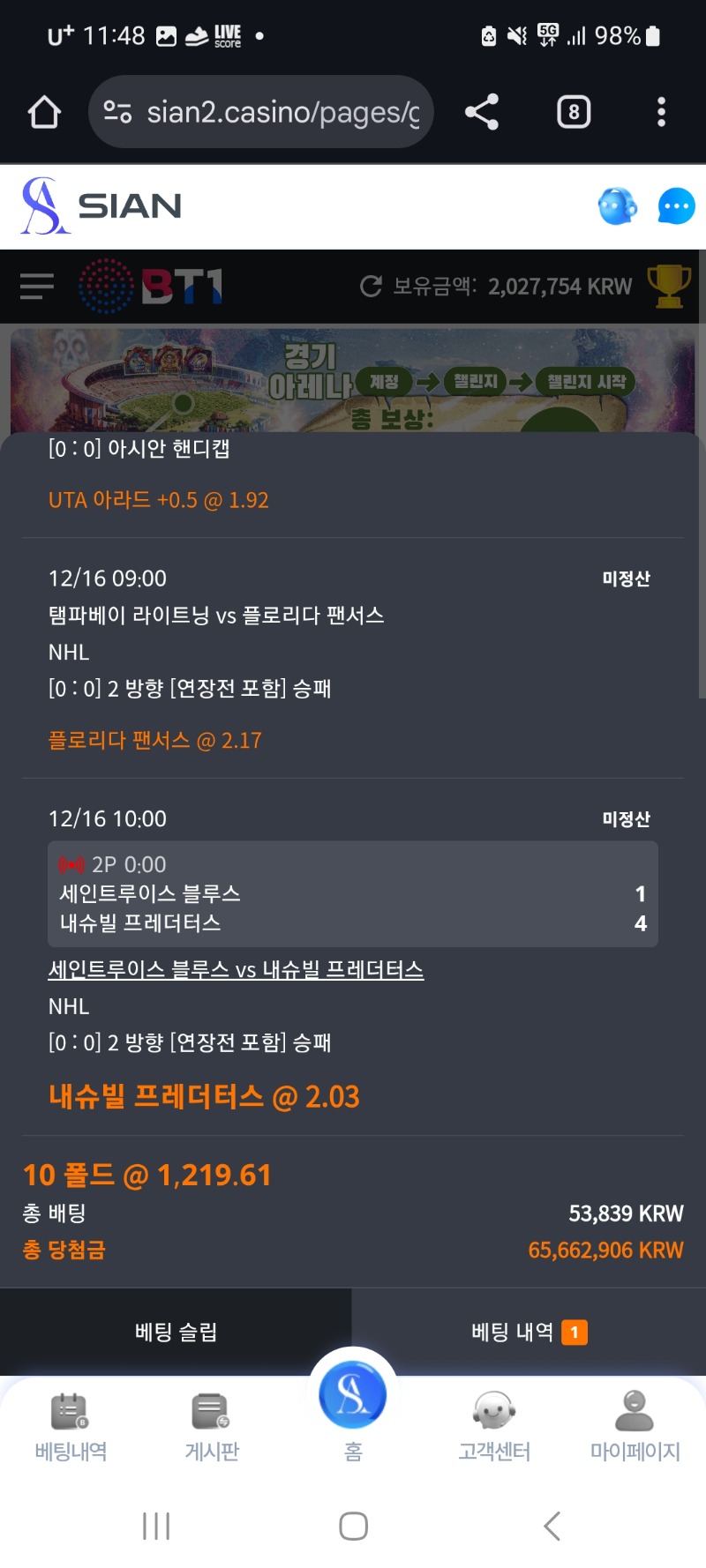Refresh the 보유금액 balance
This screenshot has width=706, height=1568.
click(x=372, y=286)
